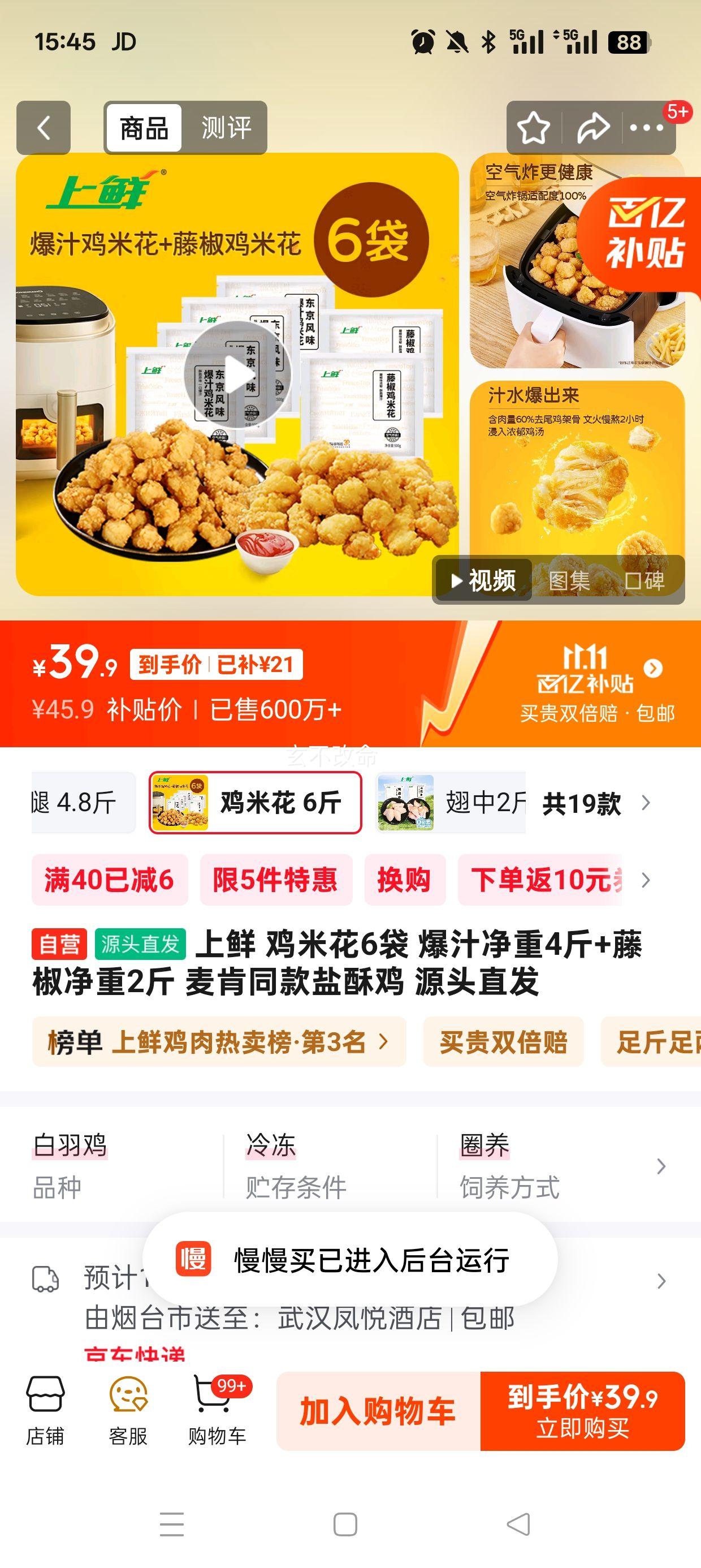Add this product to favorites with star
701x1568 pixels.
coord(534,128)
